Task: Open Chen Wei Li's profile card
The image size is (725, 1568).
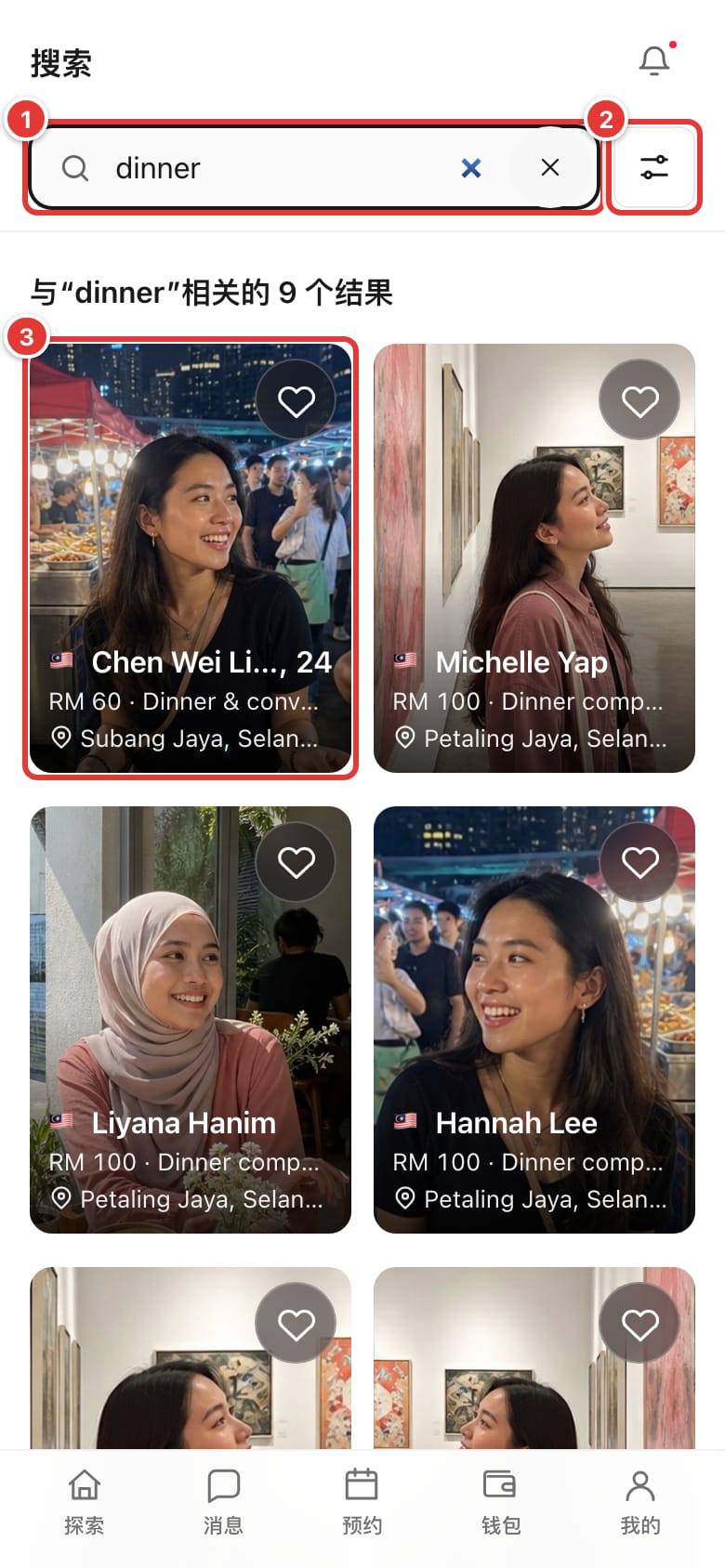Action: click(x=191, y=558)
